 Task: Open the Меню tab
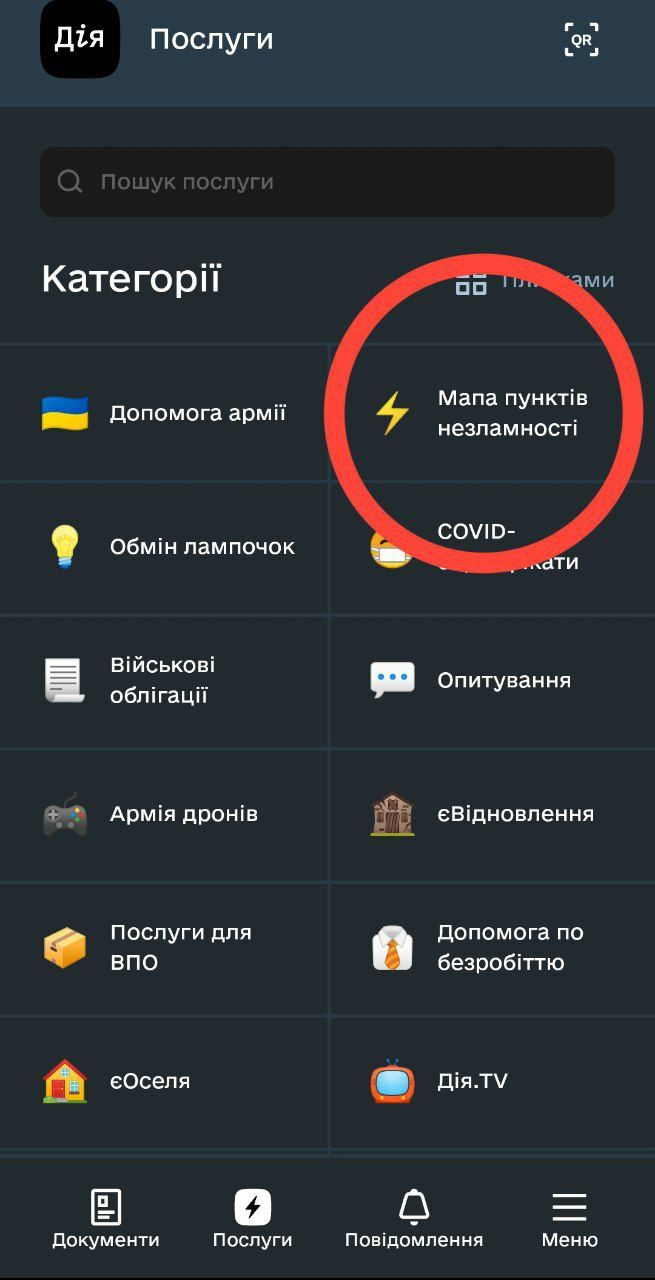[x=569, y=1219]
